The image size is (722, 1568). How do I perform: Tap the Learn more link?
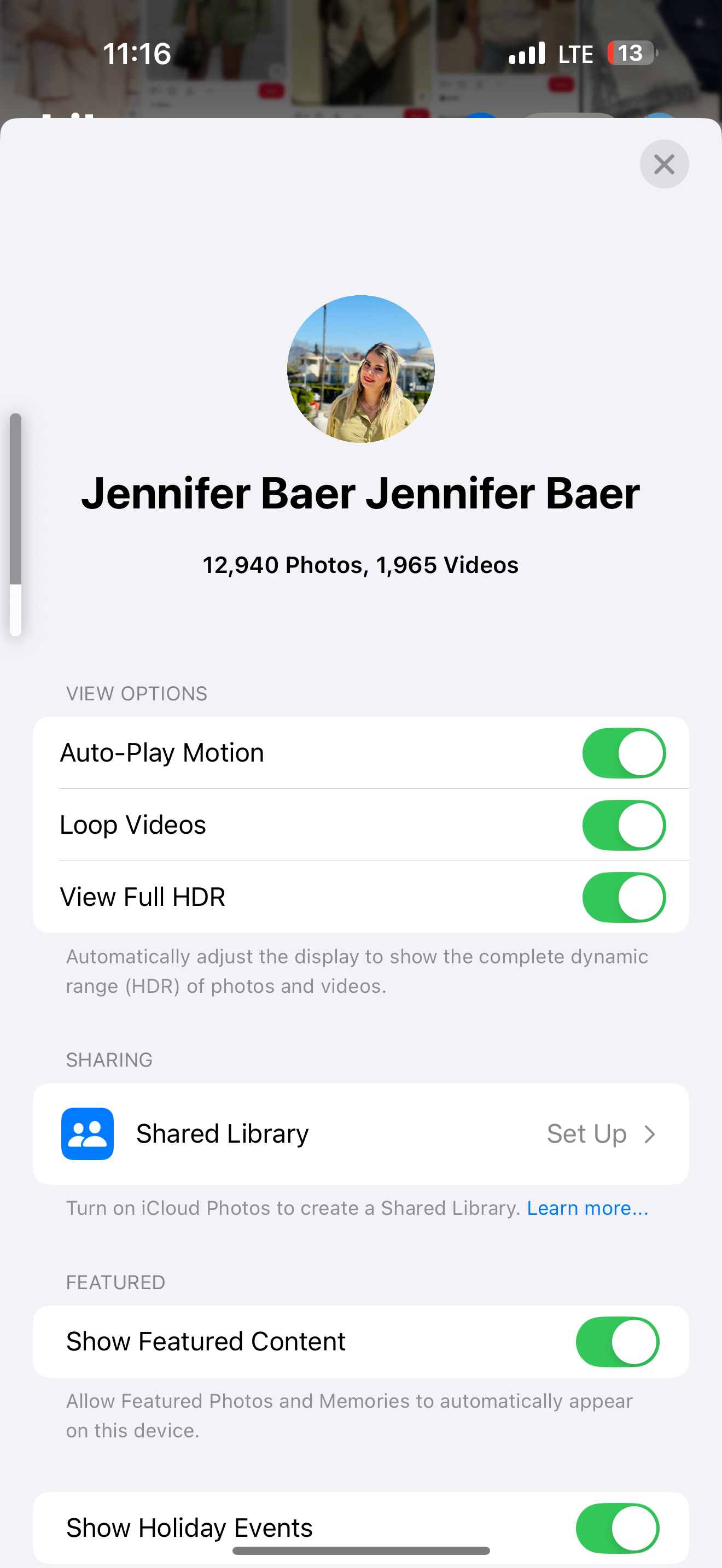tap(587, 1208)
